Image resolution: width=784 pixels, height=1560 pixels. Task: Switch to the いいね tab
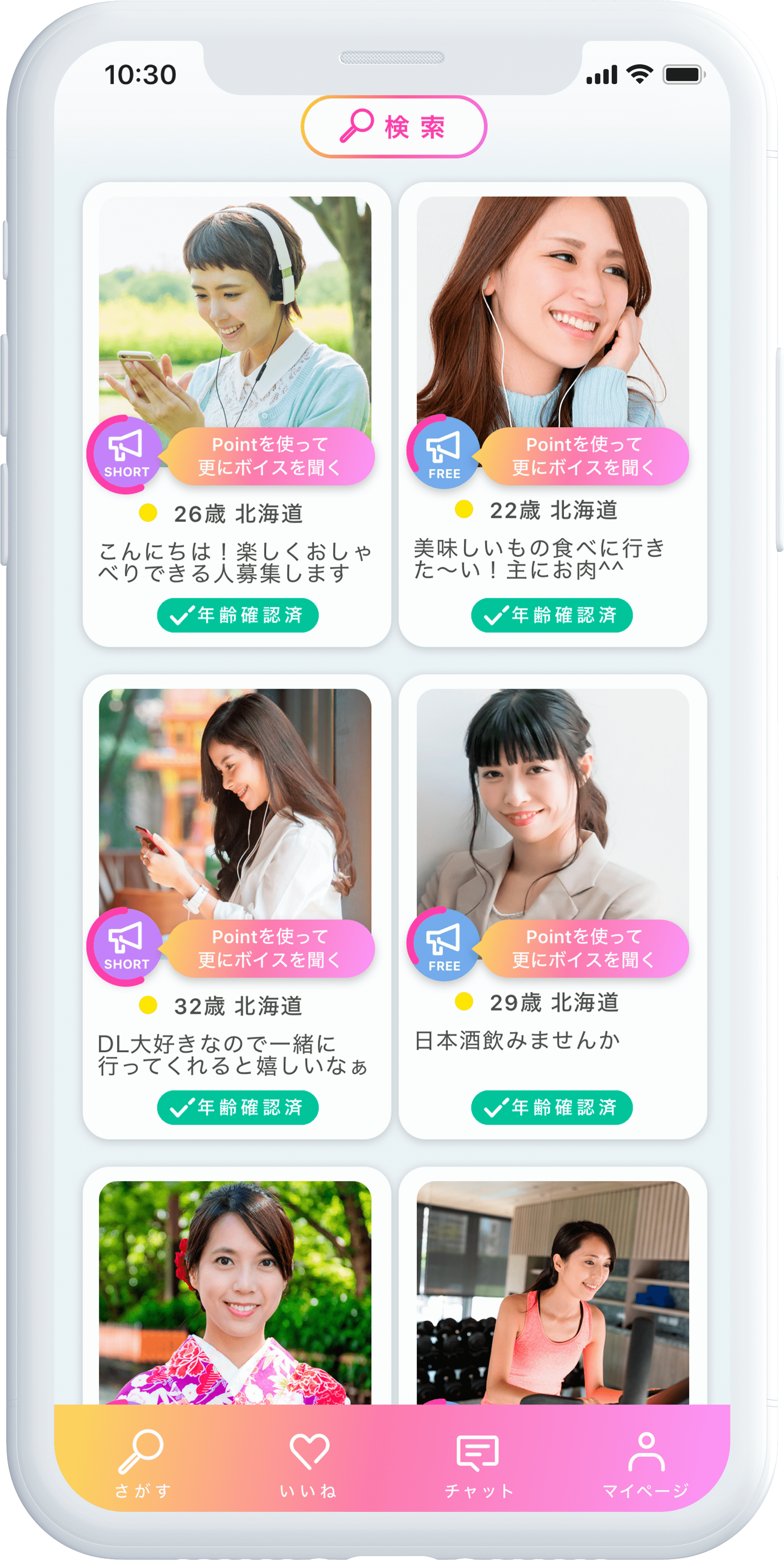309,1463
